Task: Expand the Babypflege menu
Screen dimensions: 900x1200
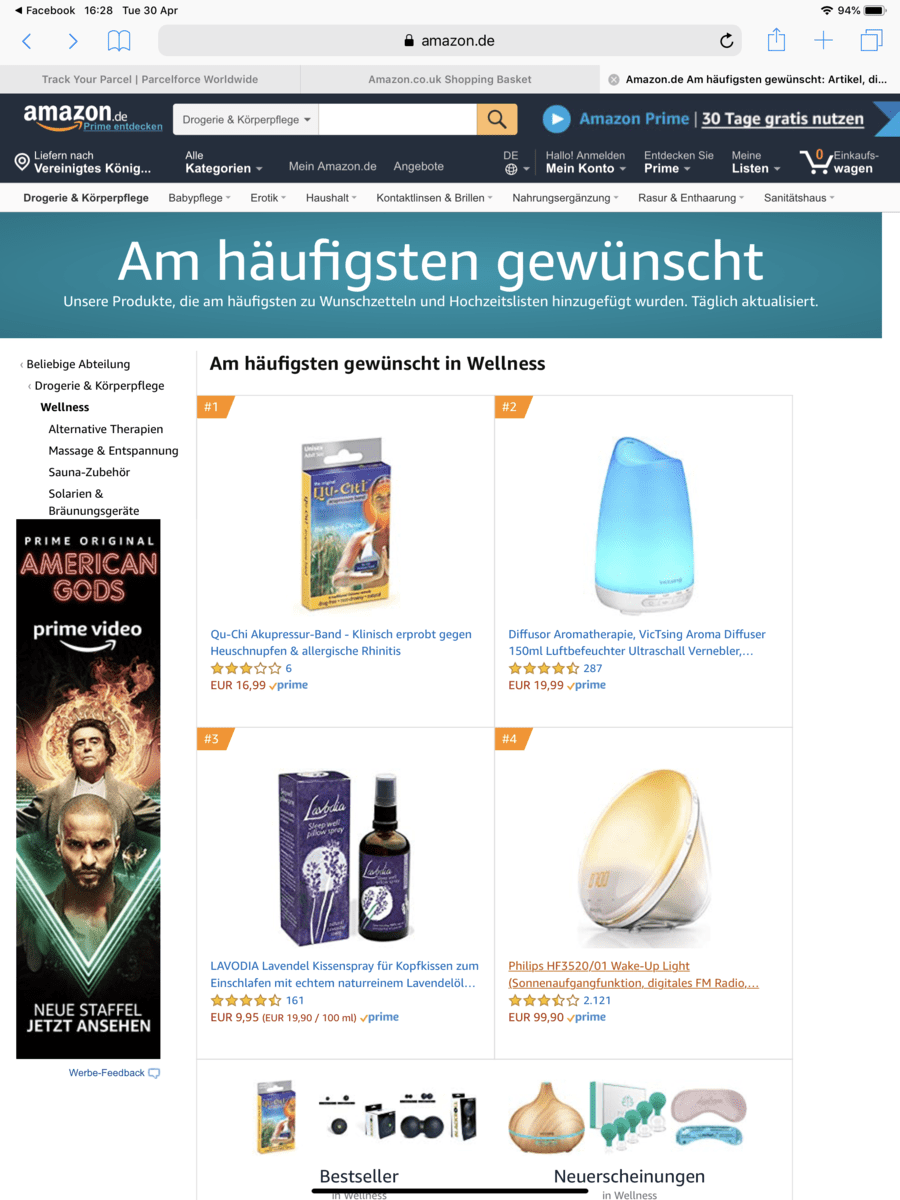Action: coord(199,198)
